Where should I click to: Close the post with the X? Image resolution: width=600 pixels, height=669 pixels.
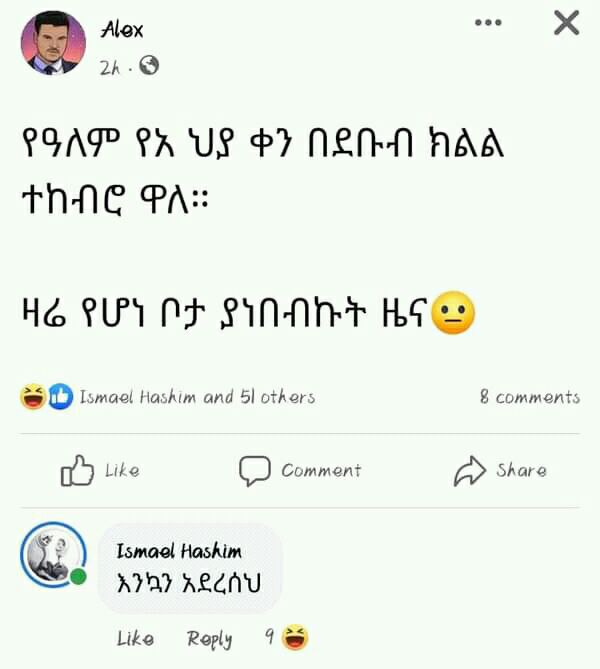click(x=566, y=23)
